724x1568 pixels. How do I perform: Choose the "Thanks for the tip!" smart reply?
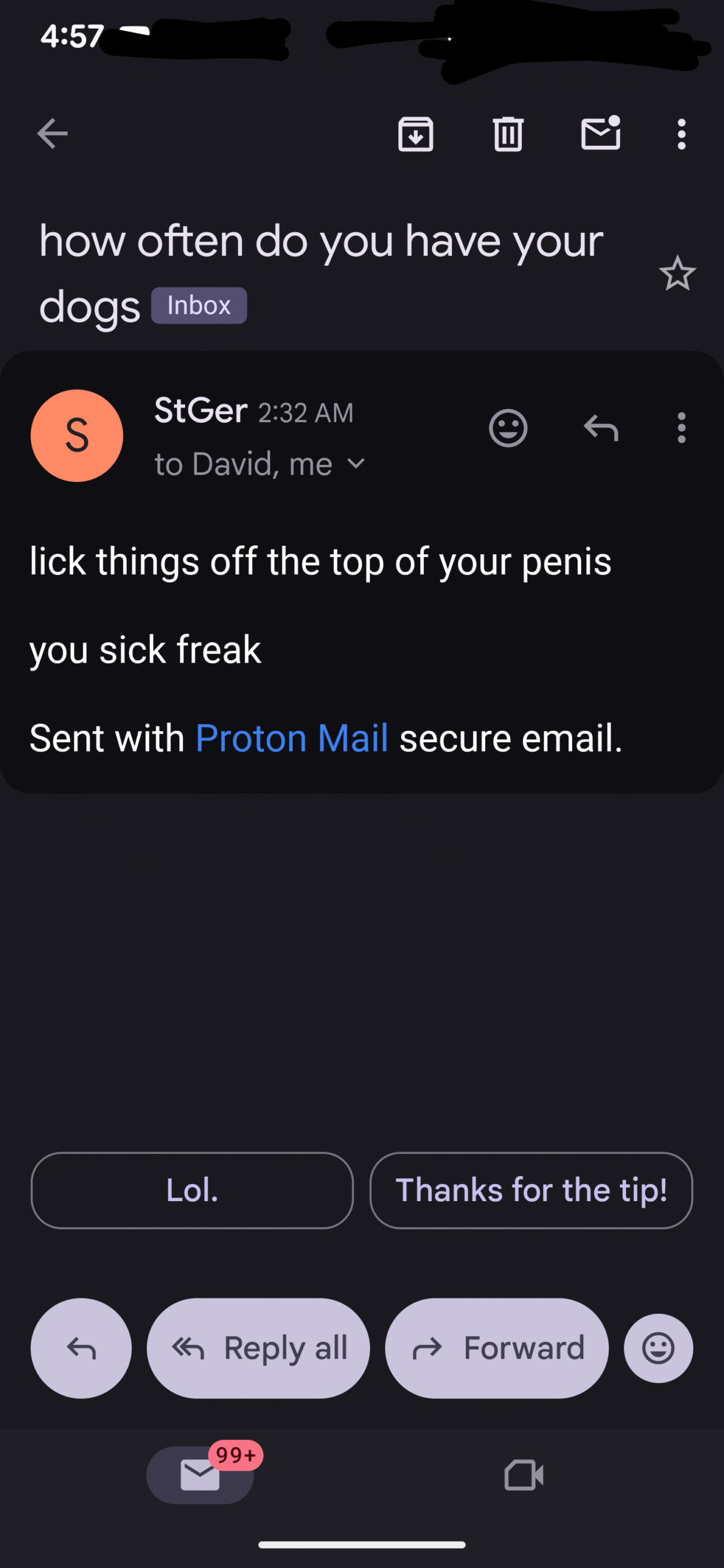point(531,1190)
